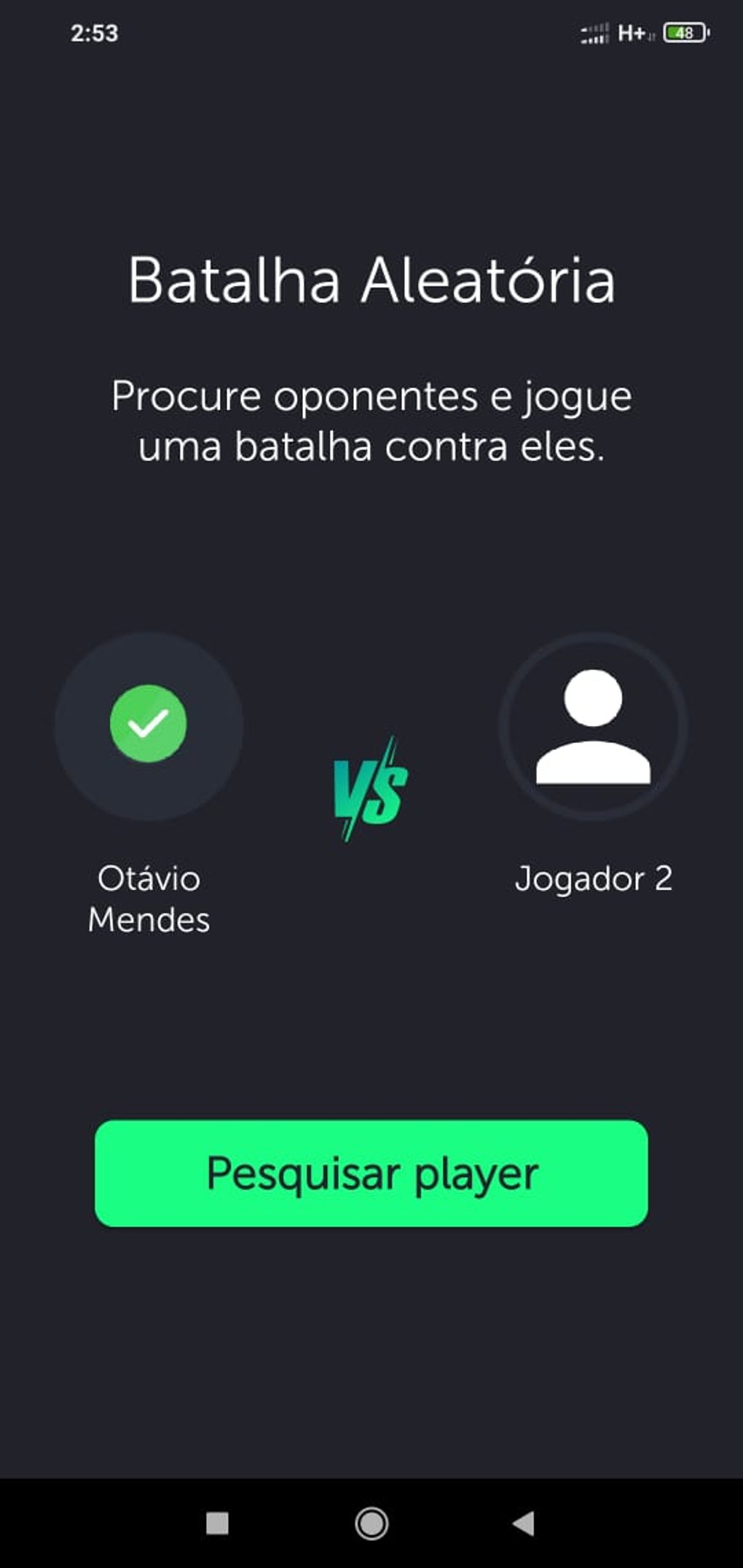Return to the home screen
This screenshot has width=743, height=1568.
pyautogui.click(x=371, y=1523)
